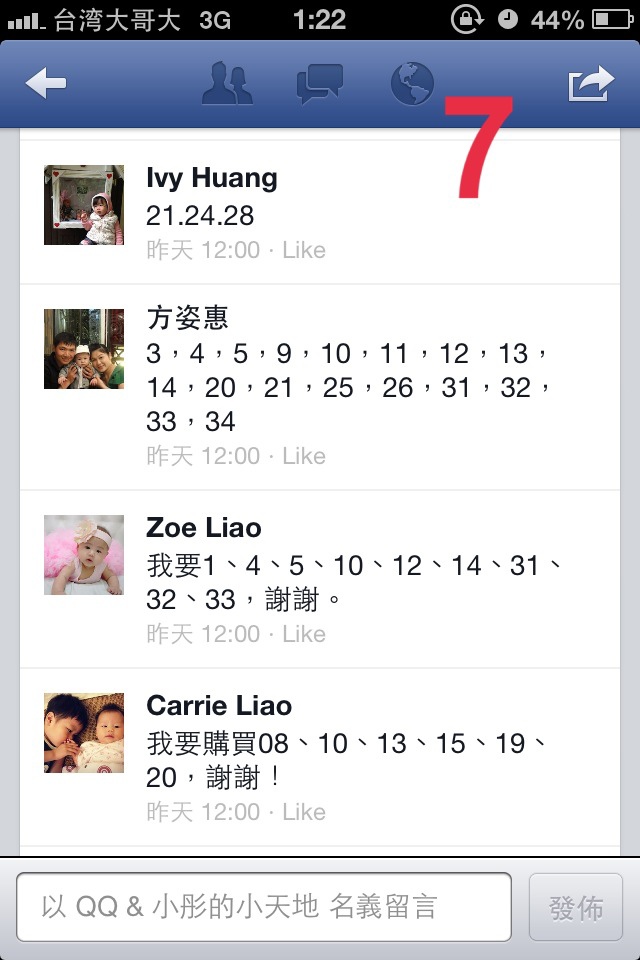Viewport: 640px width, 960px height.
Task: View 方姿惠's profile picture
Action: (84, 348)
